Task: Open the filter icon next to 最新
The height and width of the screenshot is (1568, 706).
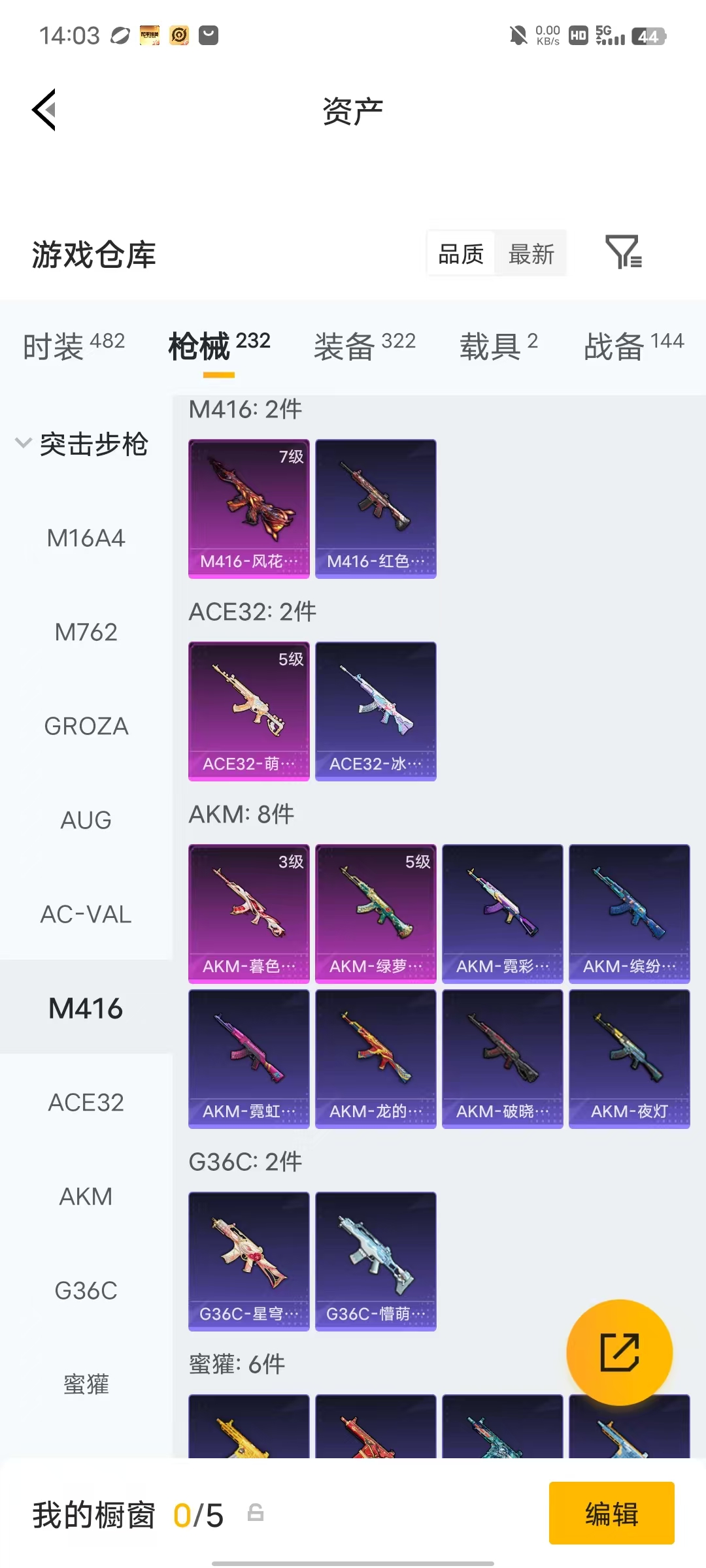Action: click(x=624, y=253)
